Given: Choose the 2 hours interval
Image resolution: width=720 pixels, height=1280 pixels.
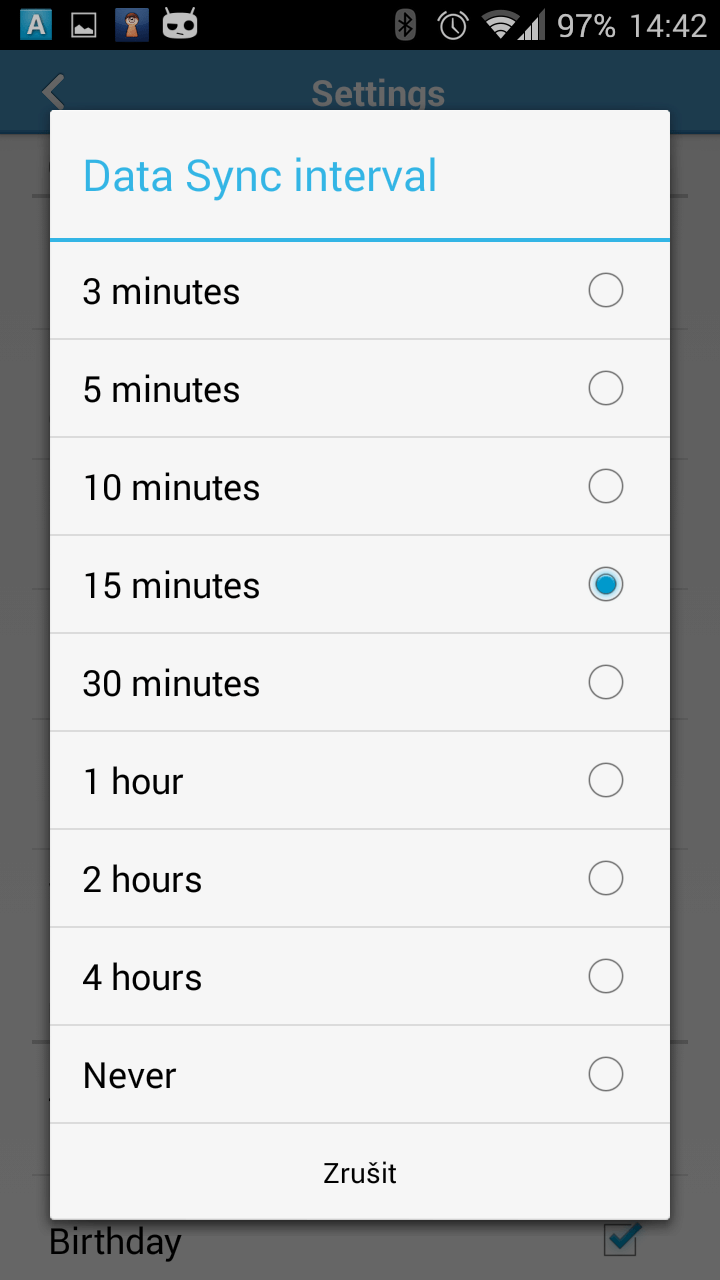Looking at the screenshot, I should tap(360, 879).
